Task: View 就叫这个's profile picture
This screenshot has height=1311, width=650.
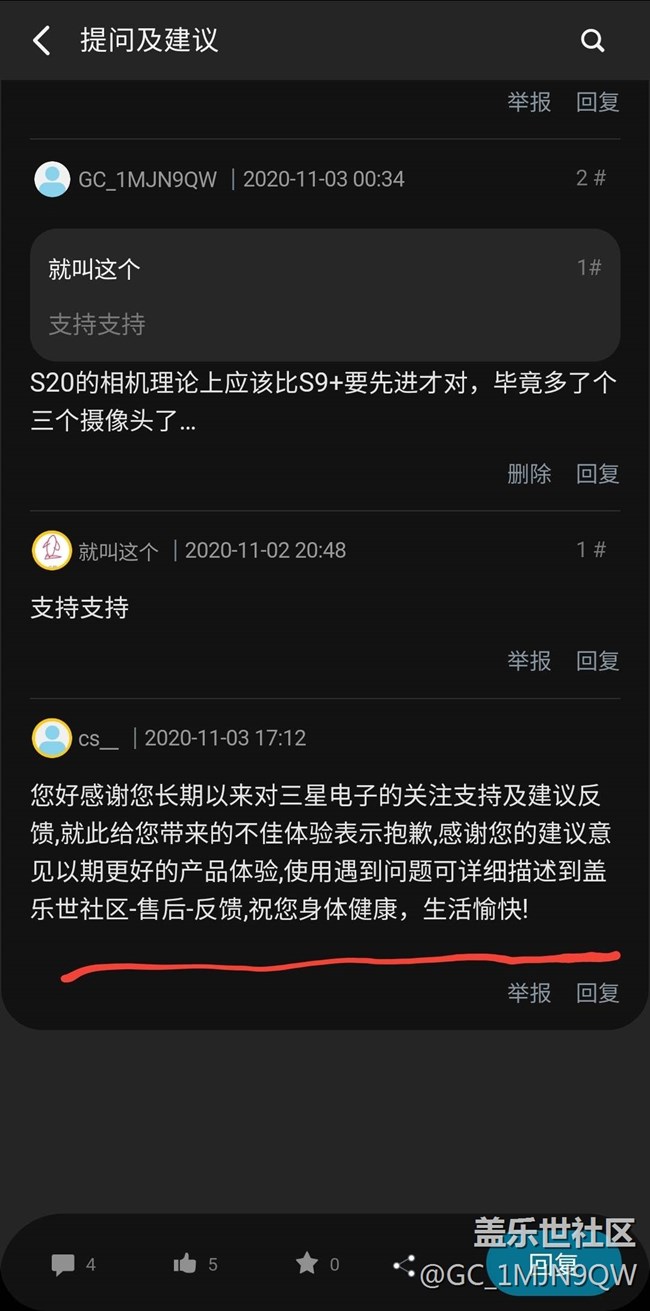Action: (52, 550)
